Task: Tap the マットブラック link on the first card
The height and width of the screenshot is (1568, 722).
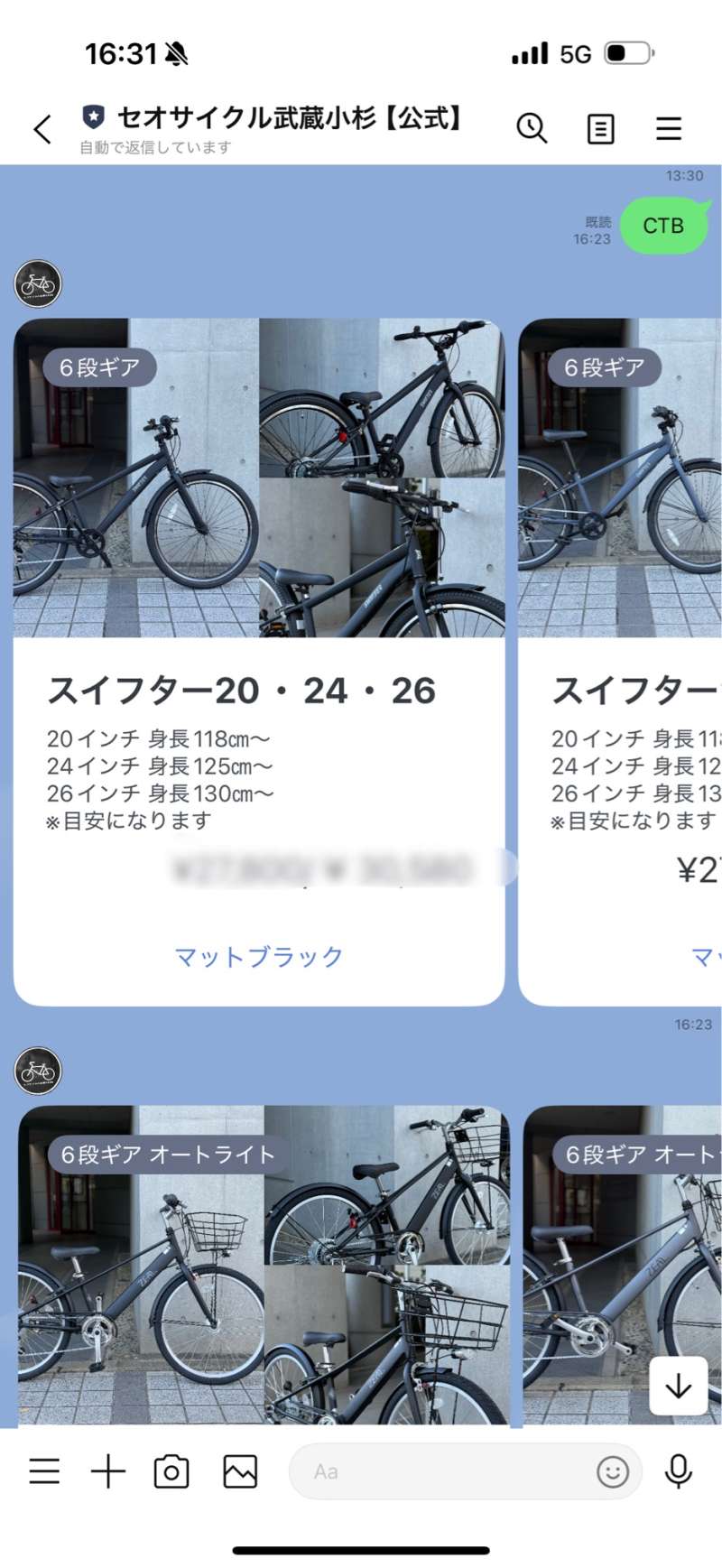Action: [259, 957]
